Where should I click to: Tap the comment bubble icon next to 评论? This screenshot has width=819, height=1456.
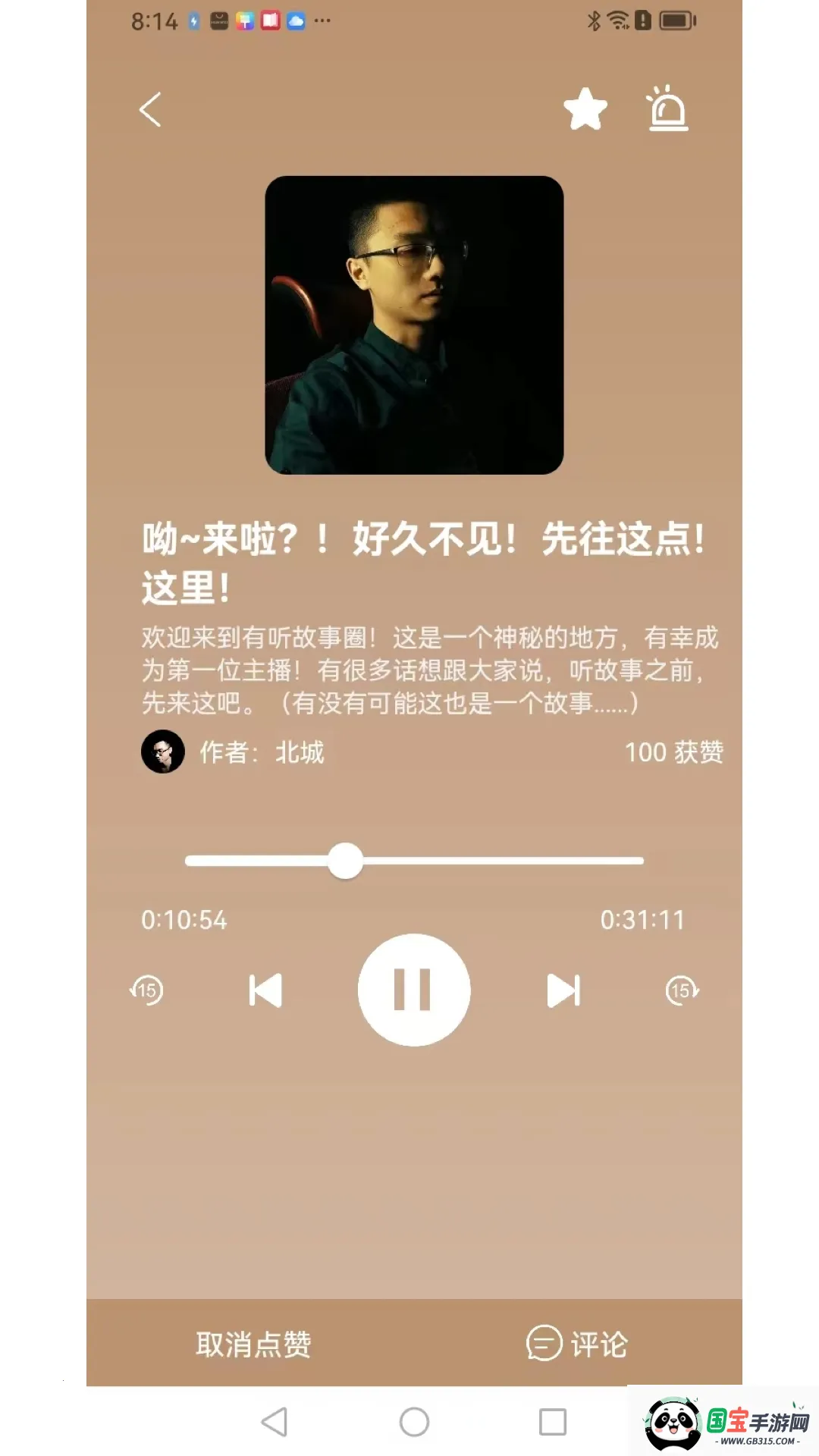(543, 1341)
